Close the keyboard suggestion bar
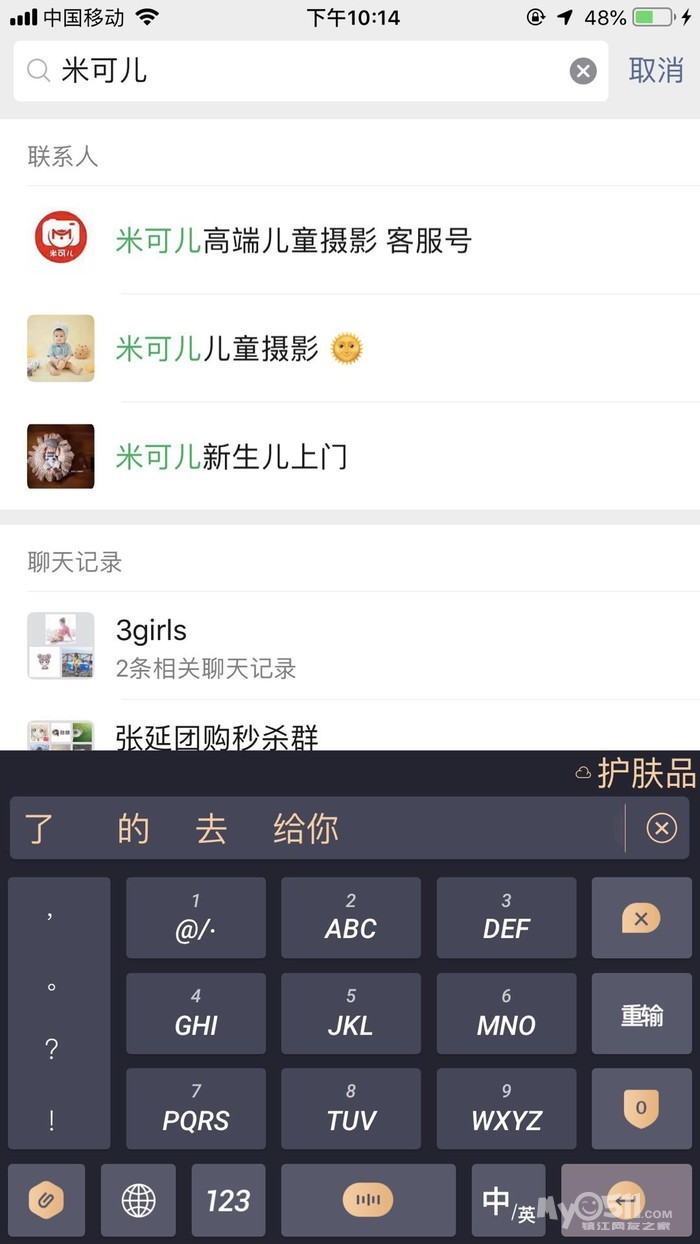Image resolution: width=700 pixels, height=1244 pixels. point(661,828)
